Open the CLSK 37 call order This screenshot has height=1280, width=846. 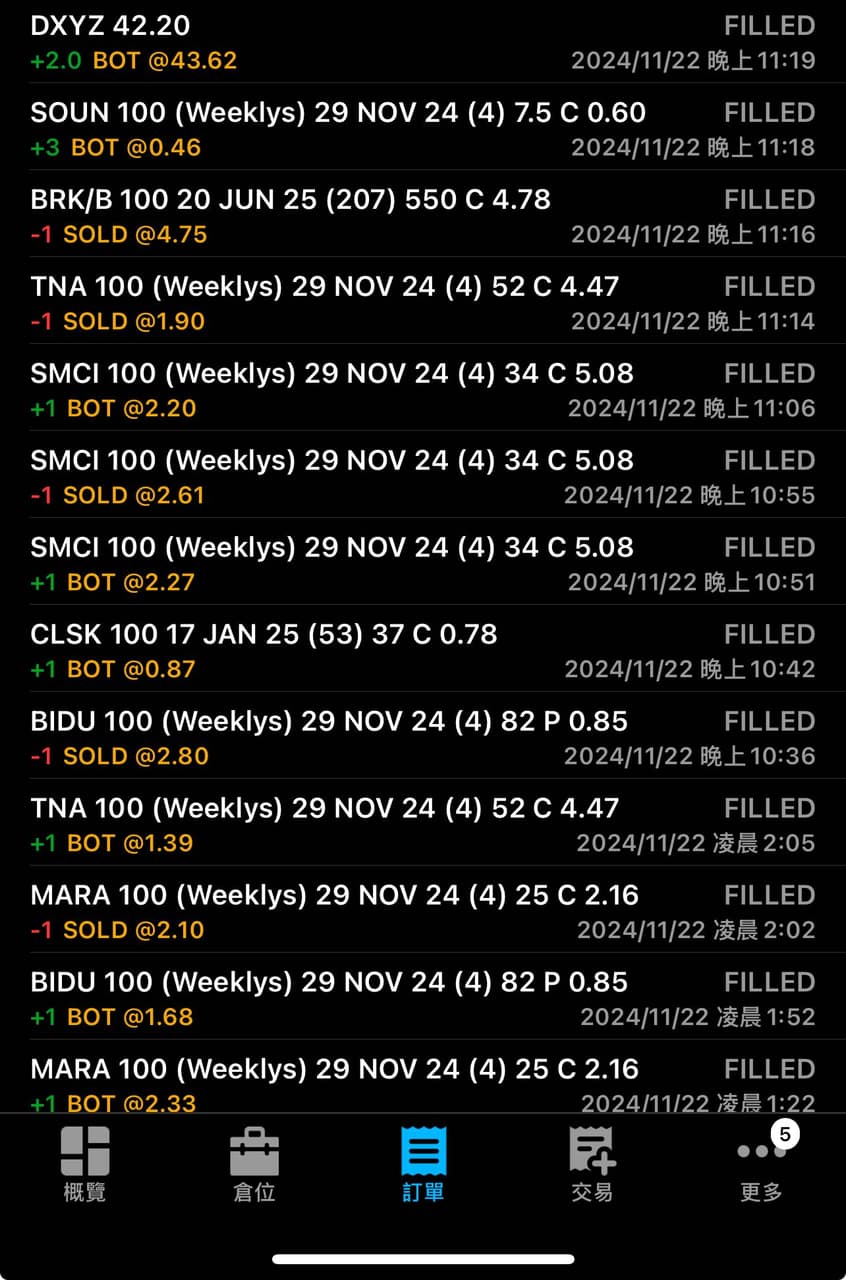[x=423, y=651]
